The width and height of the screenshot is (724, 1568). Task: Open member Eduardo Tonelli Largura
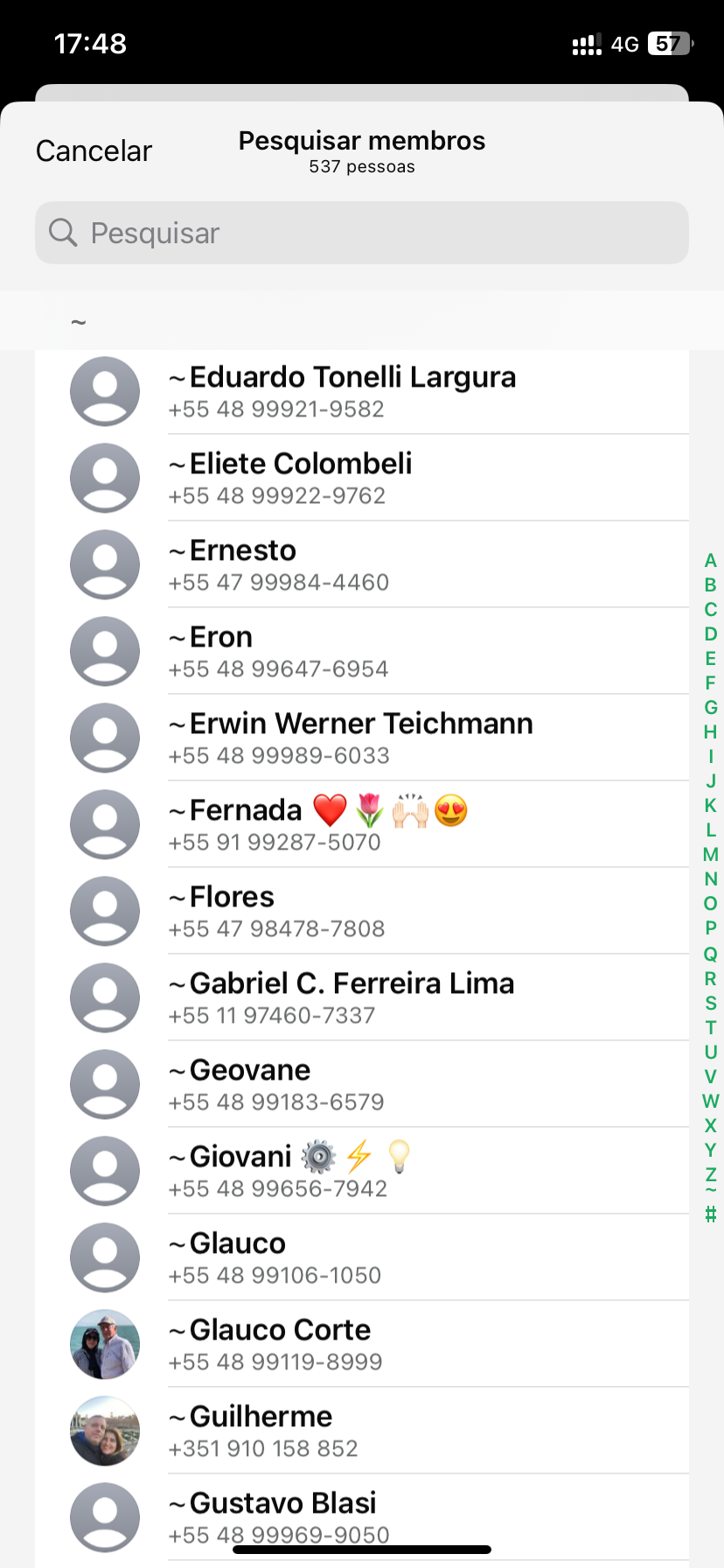(352, 391)
